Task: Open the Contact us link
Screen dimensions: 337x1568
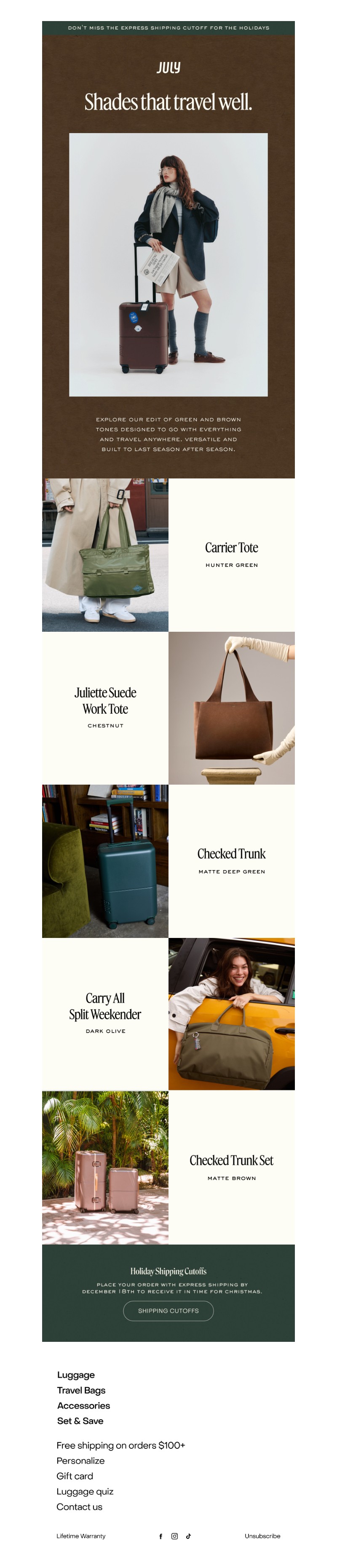Action: click(x=79, y=1507)
